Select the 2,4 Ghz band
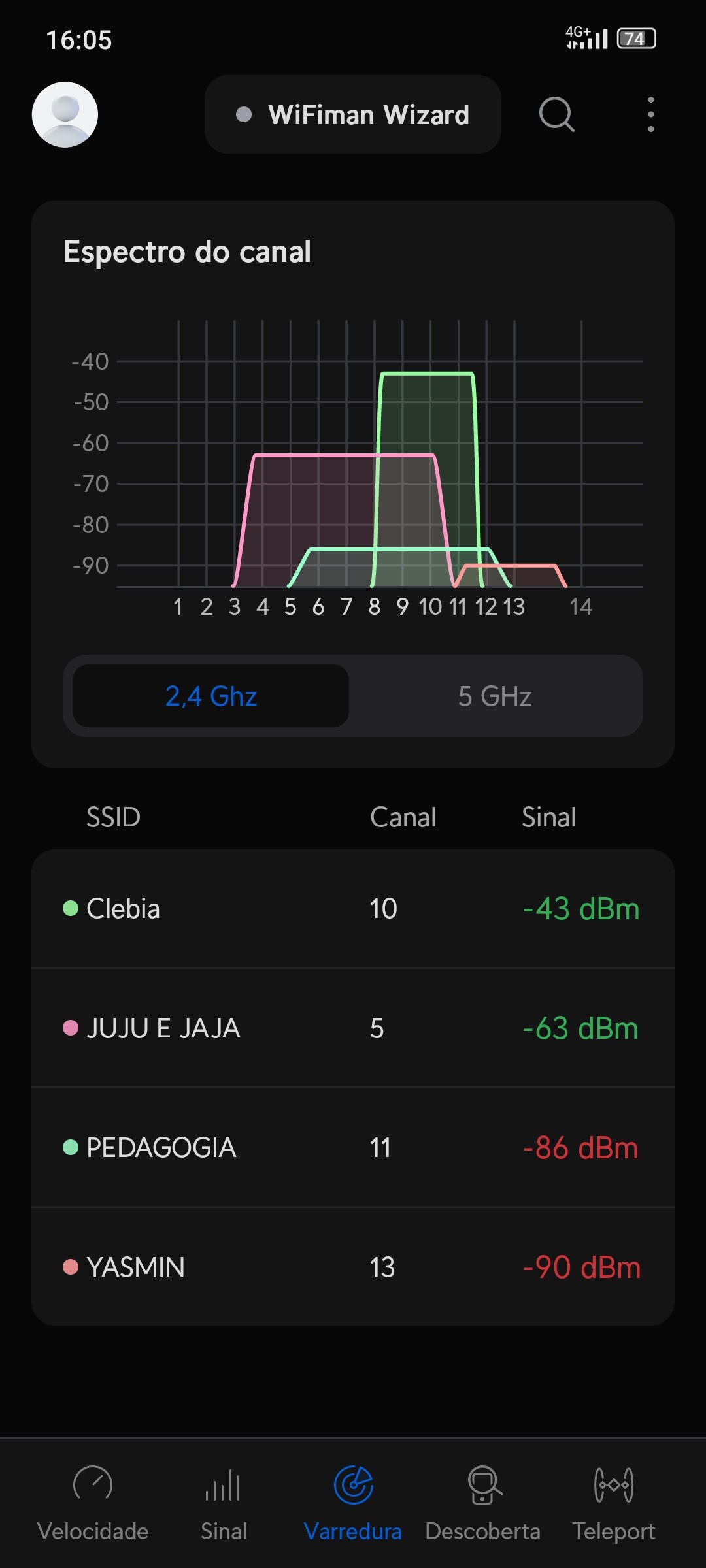 click(x=210, y=696)
